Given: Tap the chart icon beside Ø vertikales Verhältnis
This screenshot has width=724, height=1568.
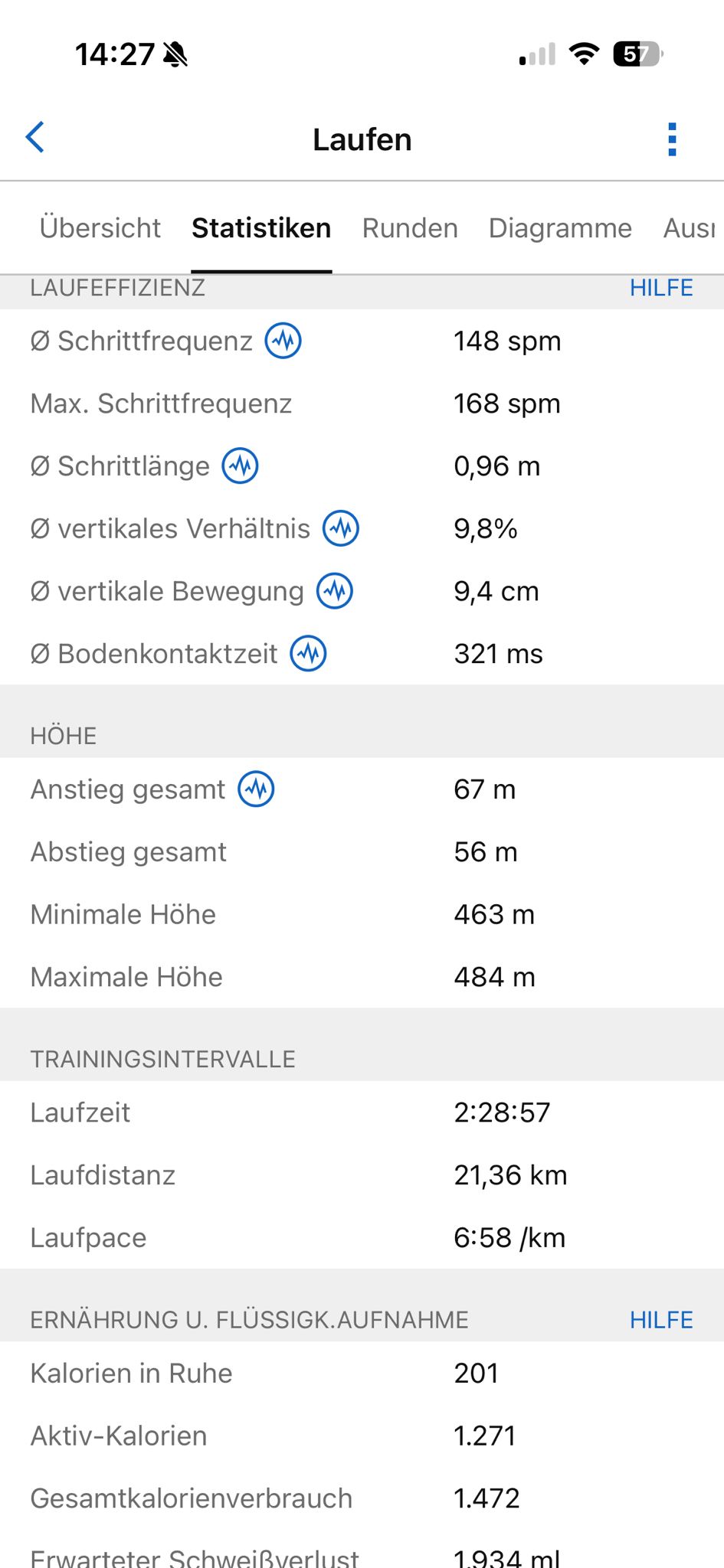Looking at the screenshot, I should coord(341,528).
